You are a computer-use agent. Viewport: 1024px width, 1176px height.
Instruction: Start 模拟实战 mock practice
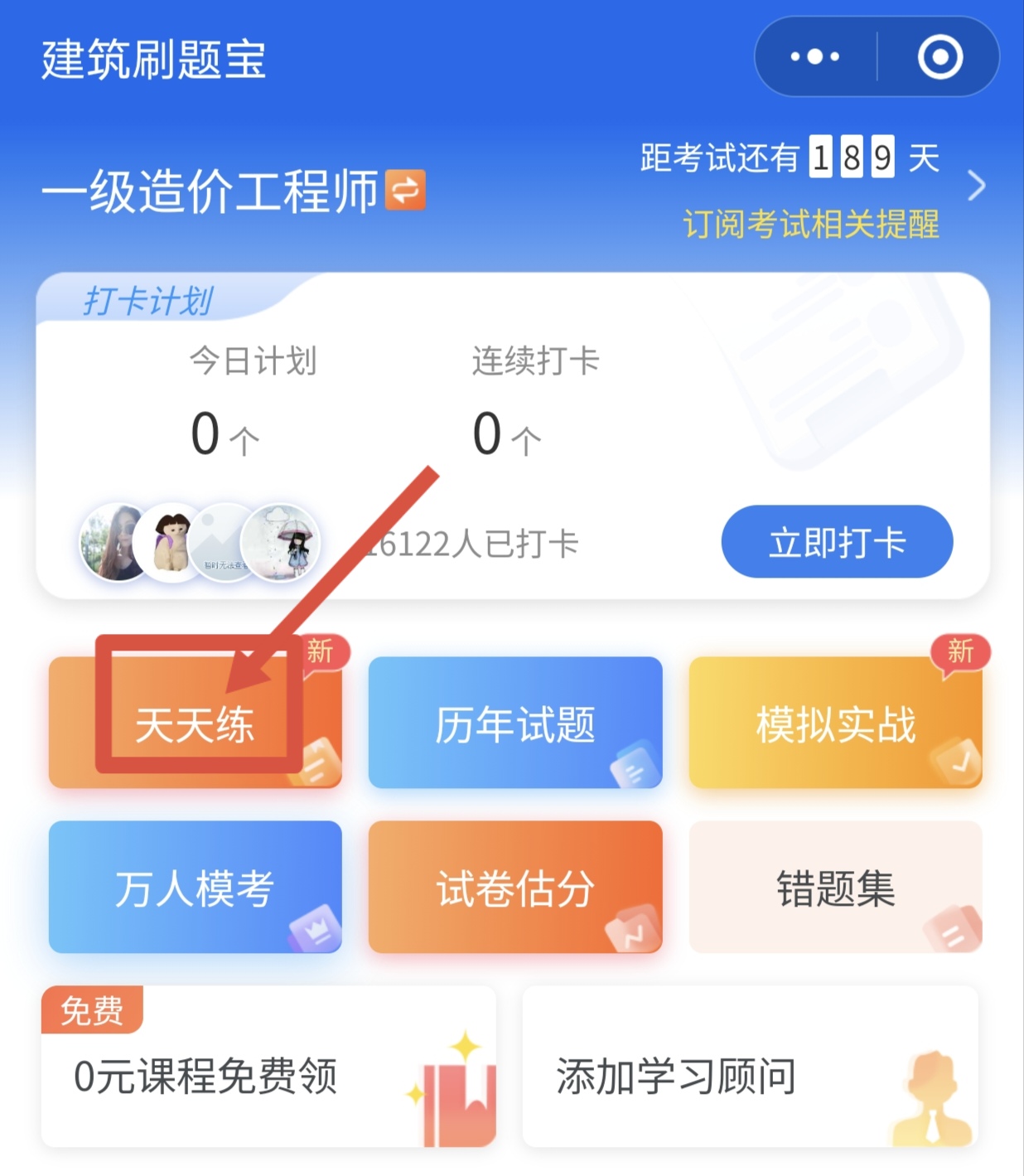click(x=835, y=724)
